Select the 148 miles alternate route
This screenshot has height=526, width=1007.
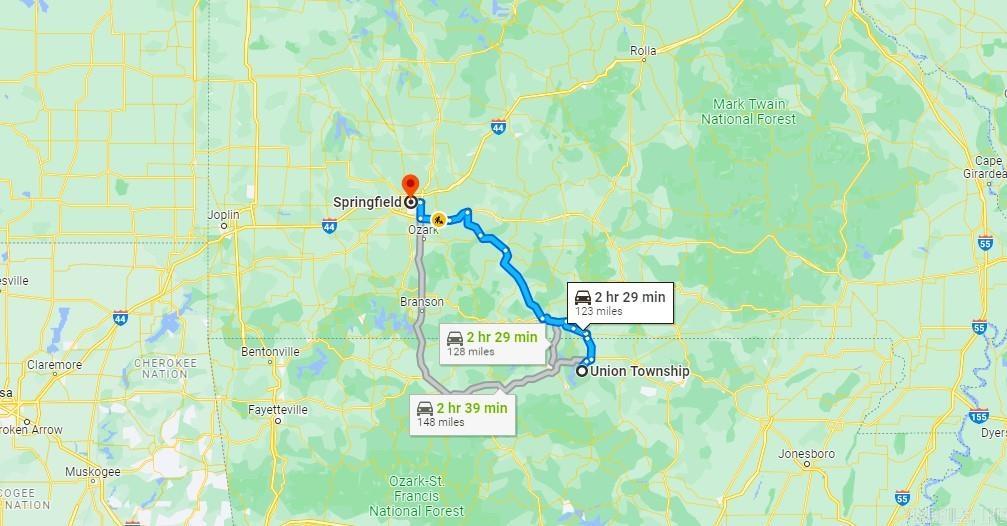(461, 413)
